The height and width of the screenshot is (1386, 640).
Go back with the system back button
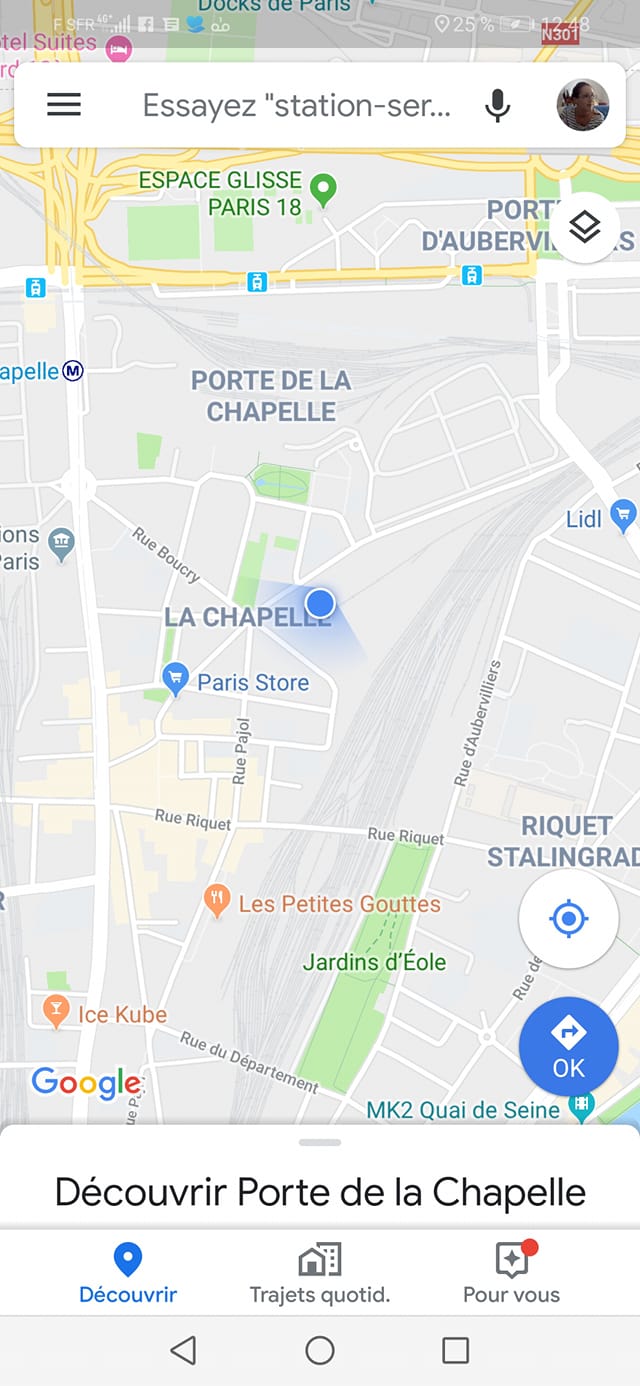pos(183,1351)
